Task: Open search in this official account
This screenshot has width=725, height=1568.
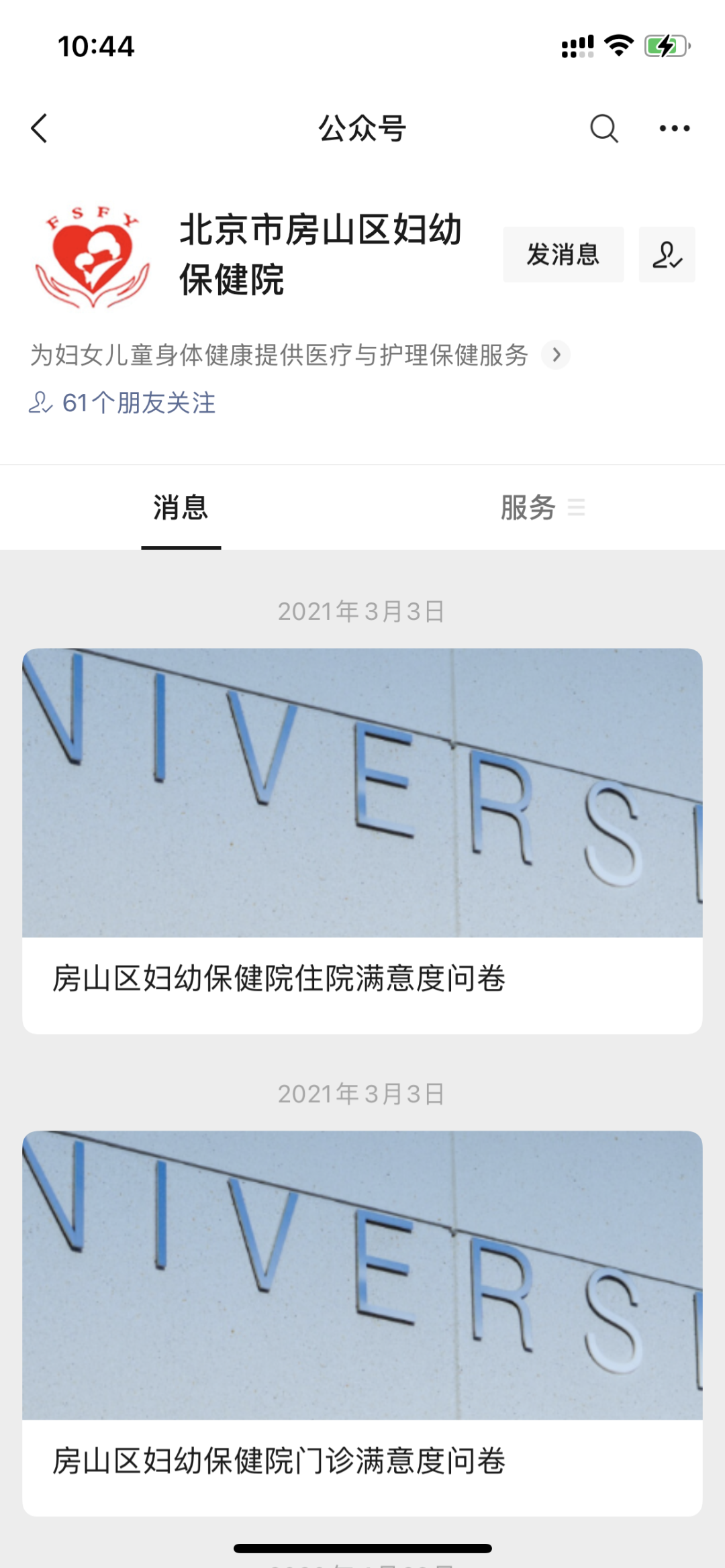Action: click(603, 128)
